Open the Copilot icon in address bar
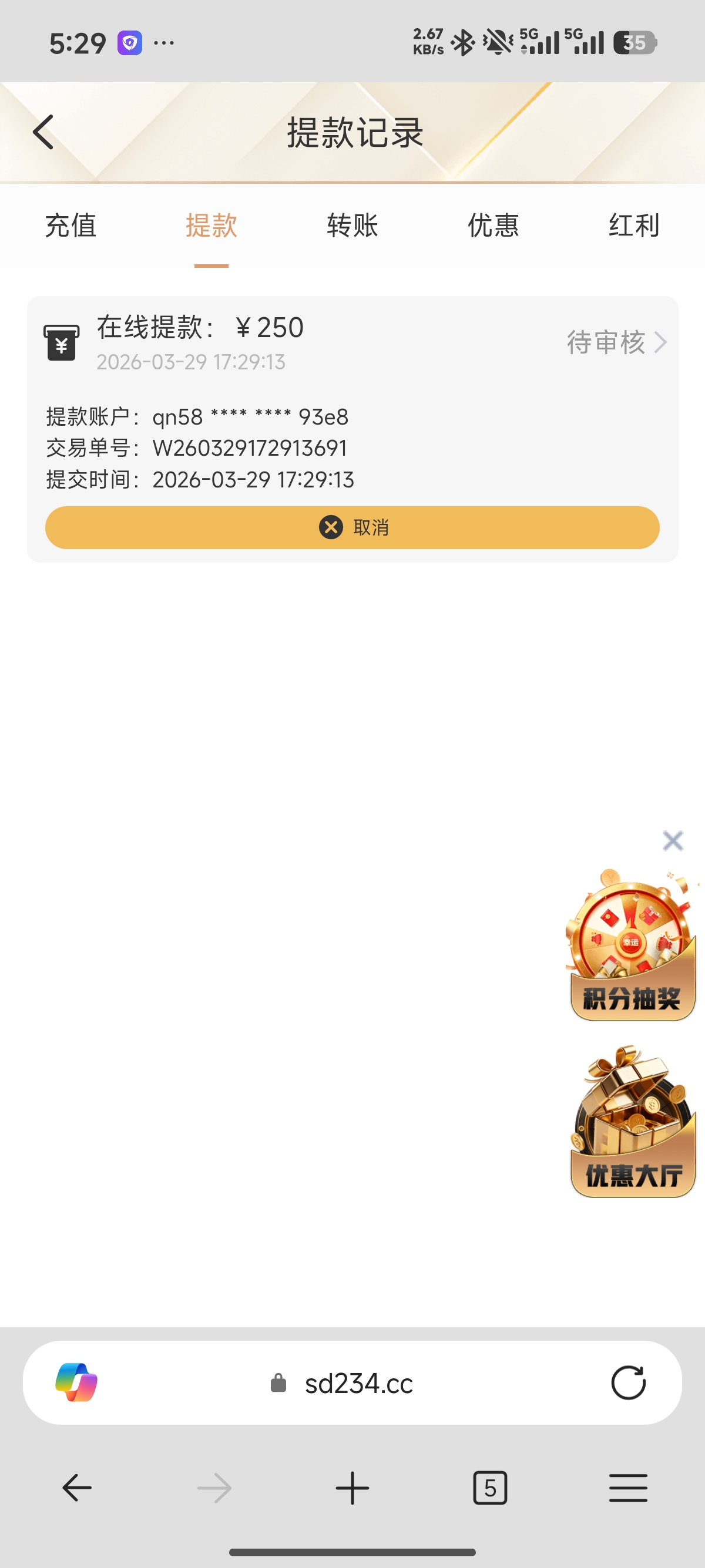The width and height of the screenshot is (705, 1568). coord(76,1382)
